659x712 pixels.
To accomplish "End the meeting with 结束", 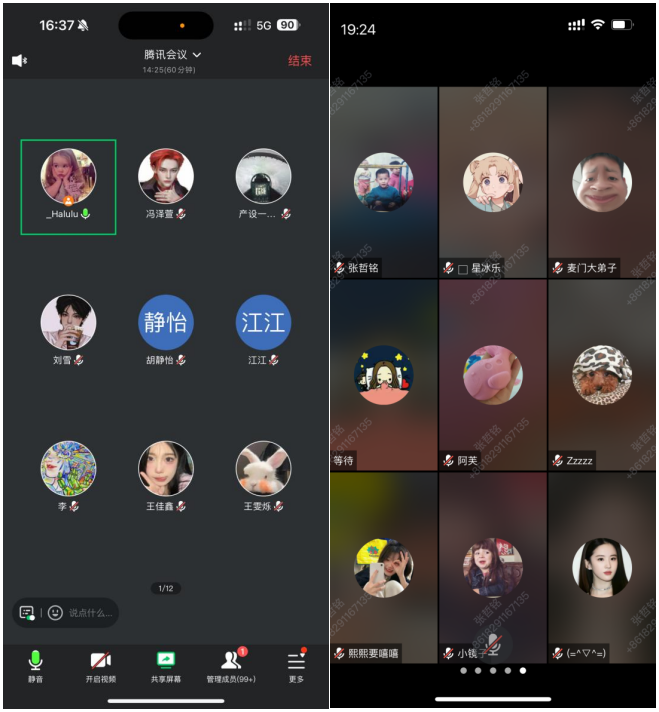I will 299,60.
